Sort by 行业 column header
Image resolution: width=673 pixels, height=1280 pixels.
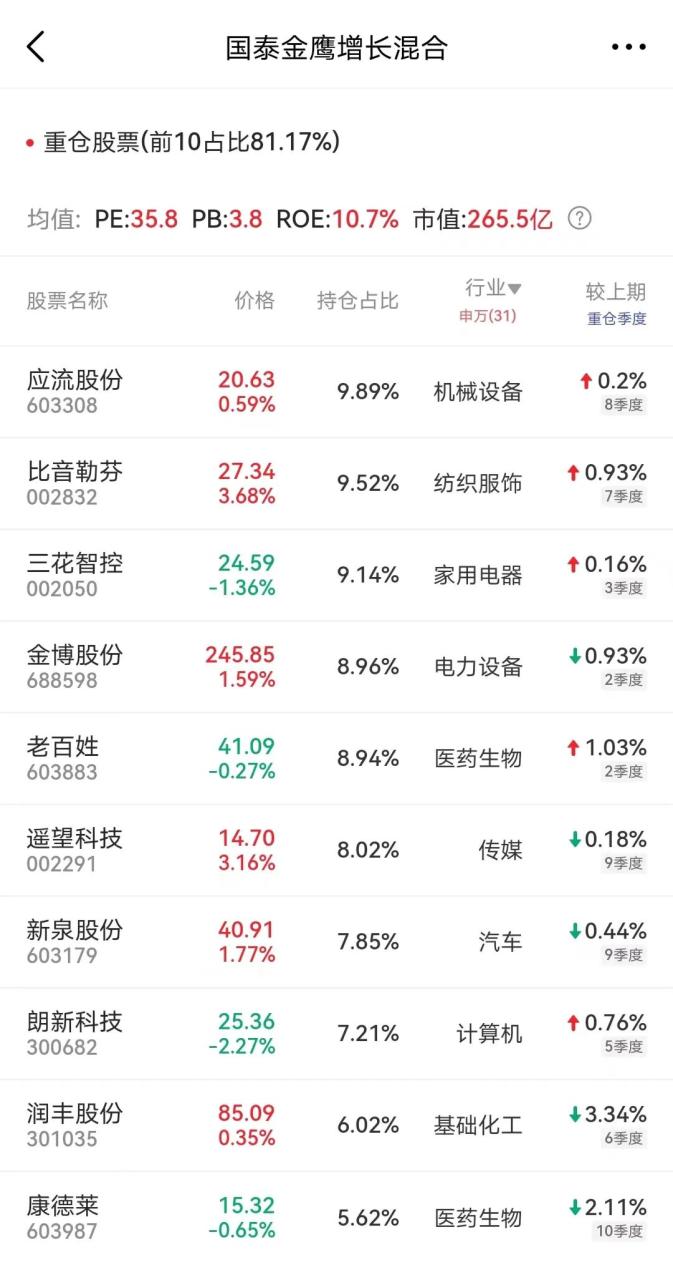493,289
